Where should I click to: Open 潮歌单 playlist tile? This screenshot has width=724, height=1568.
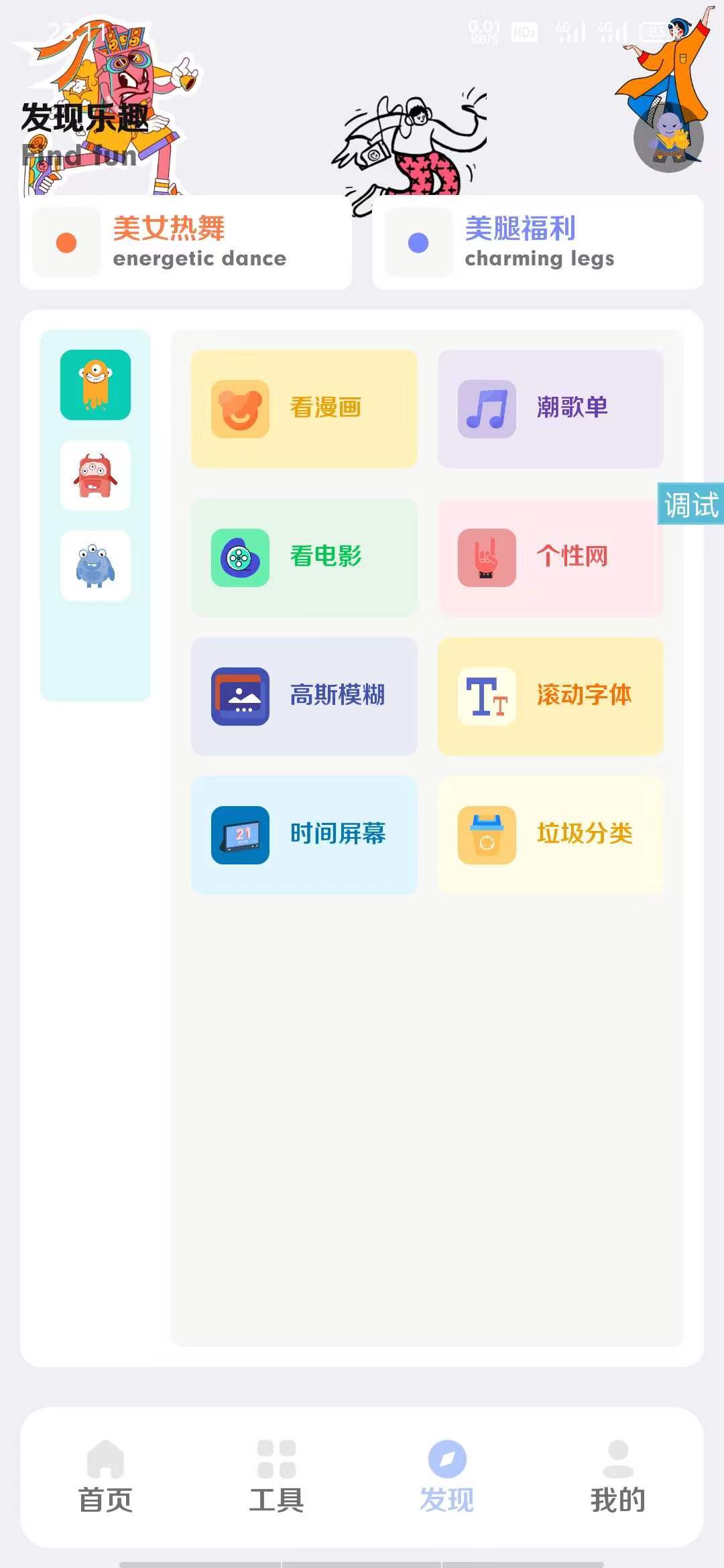[x=550, y=409]
